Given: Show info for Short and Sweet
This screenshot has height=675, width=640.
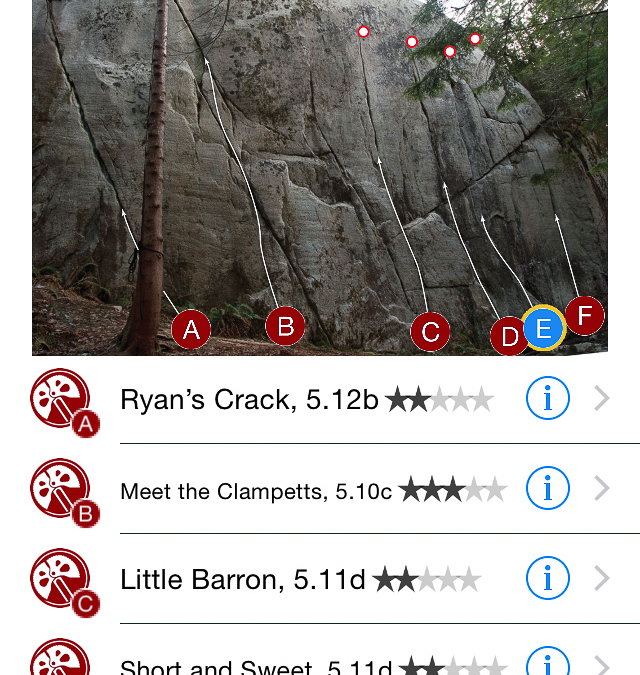Looking at the screenshot, I should (x=548, y=664).
